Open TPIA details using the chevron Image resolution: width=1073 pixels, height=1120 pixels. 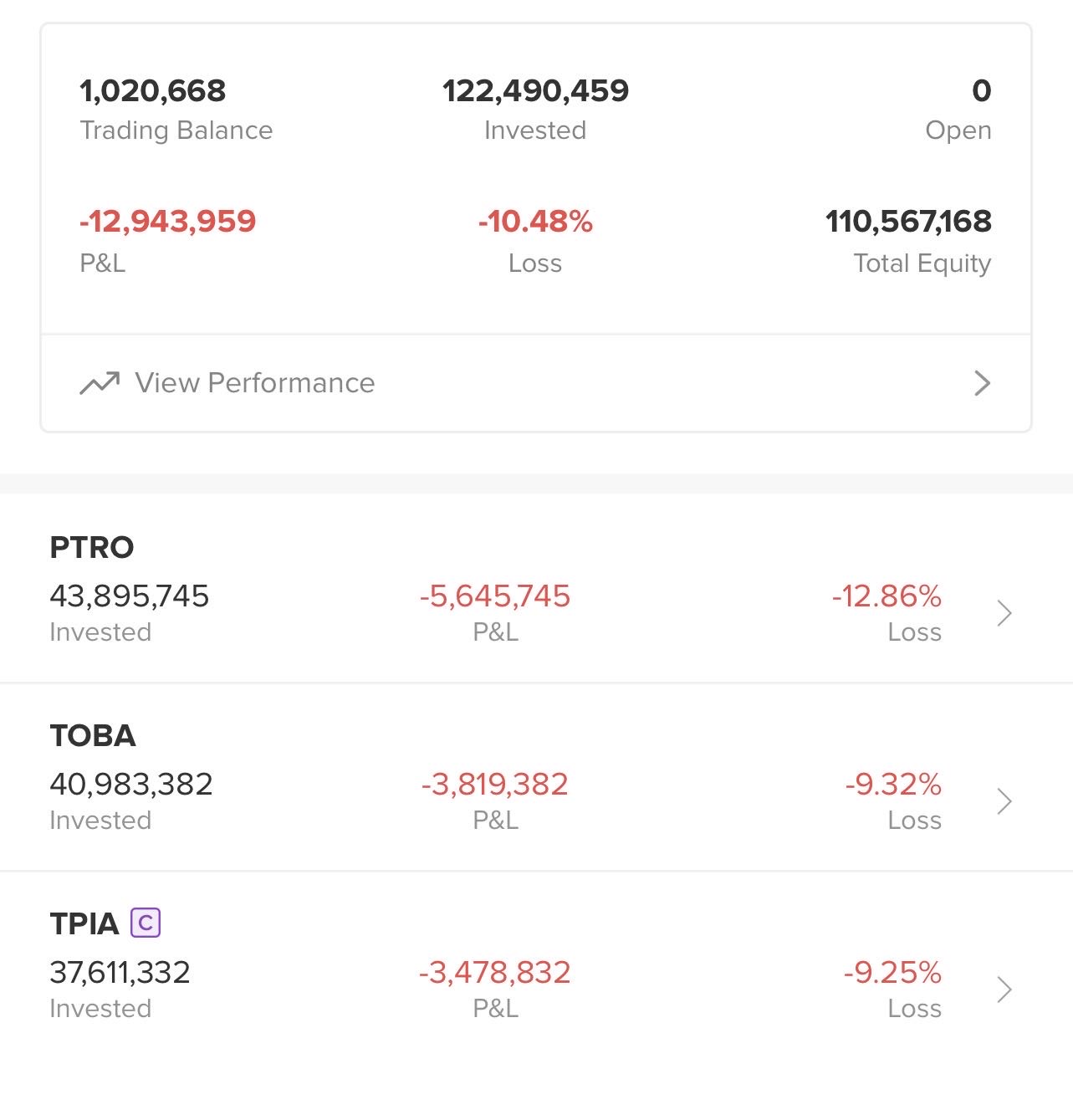tap(1003, 989)
